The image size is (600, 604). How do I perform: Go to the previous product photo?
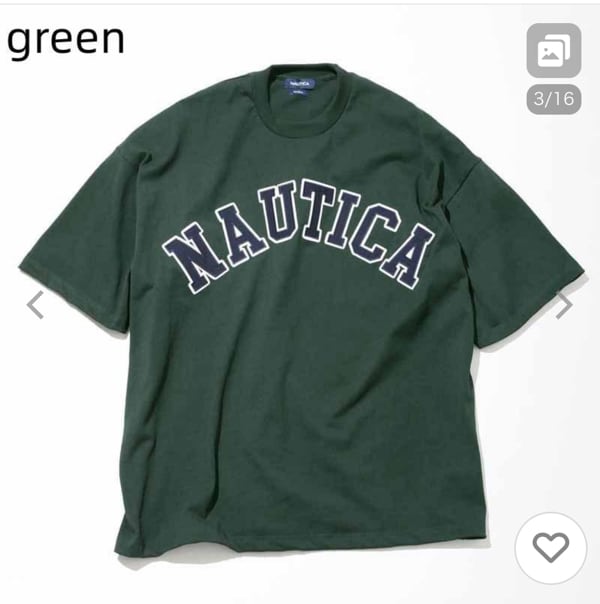35,305
